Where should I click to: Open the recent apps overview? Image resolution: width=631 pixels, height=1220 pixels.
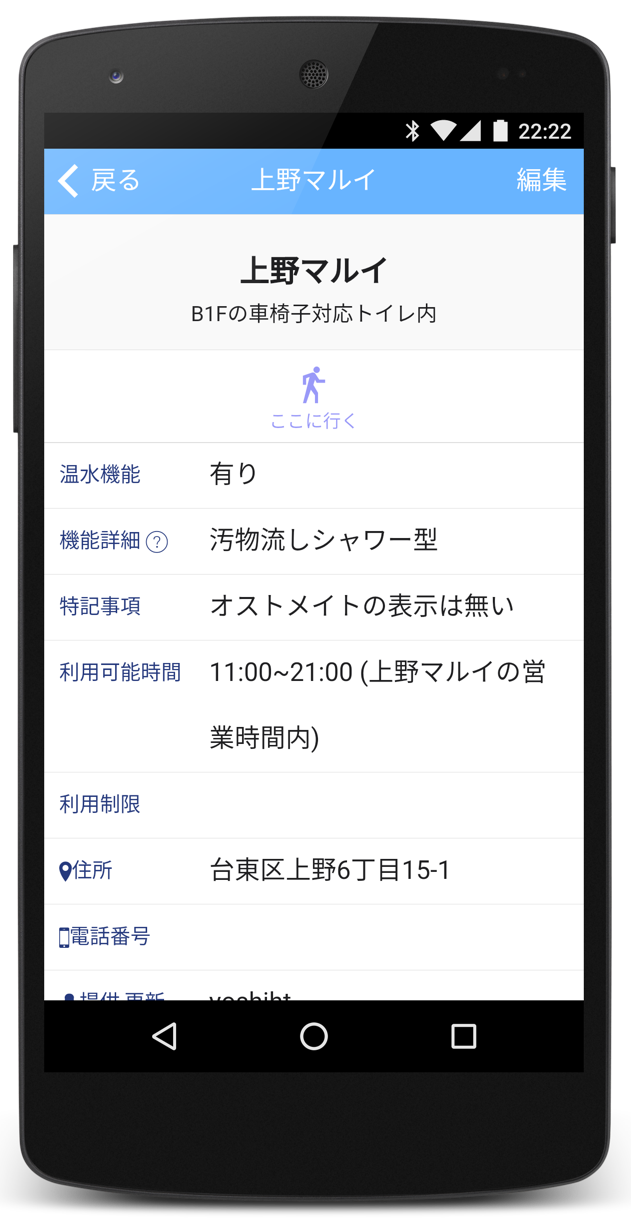463,1036
